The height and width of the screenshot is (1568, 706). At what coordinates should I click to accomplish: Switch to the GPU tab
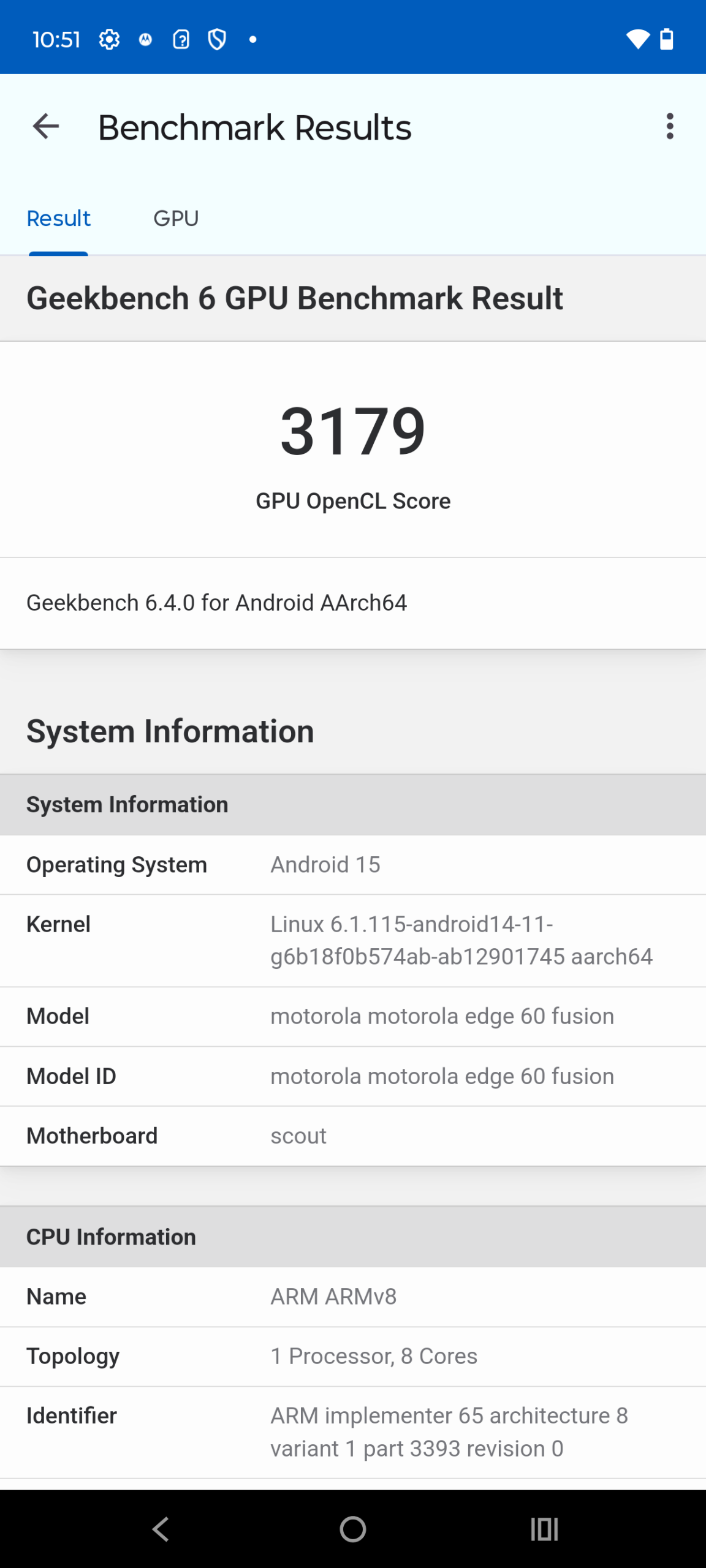click(x=176, y=219)
